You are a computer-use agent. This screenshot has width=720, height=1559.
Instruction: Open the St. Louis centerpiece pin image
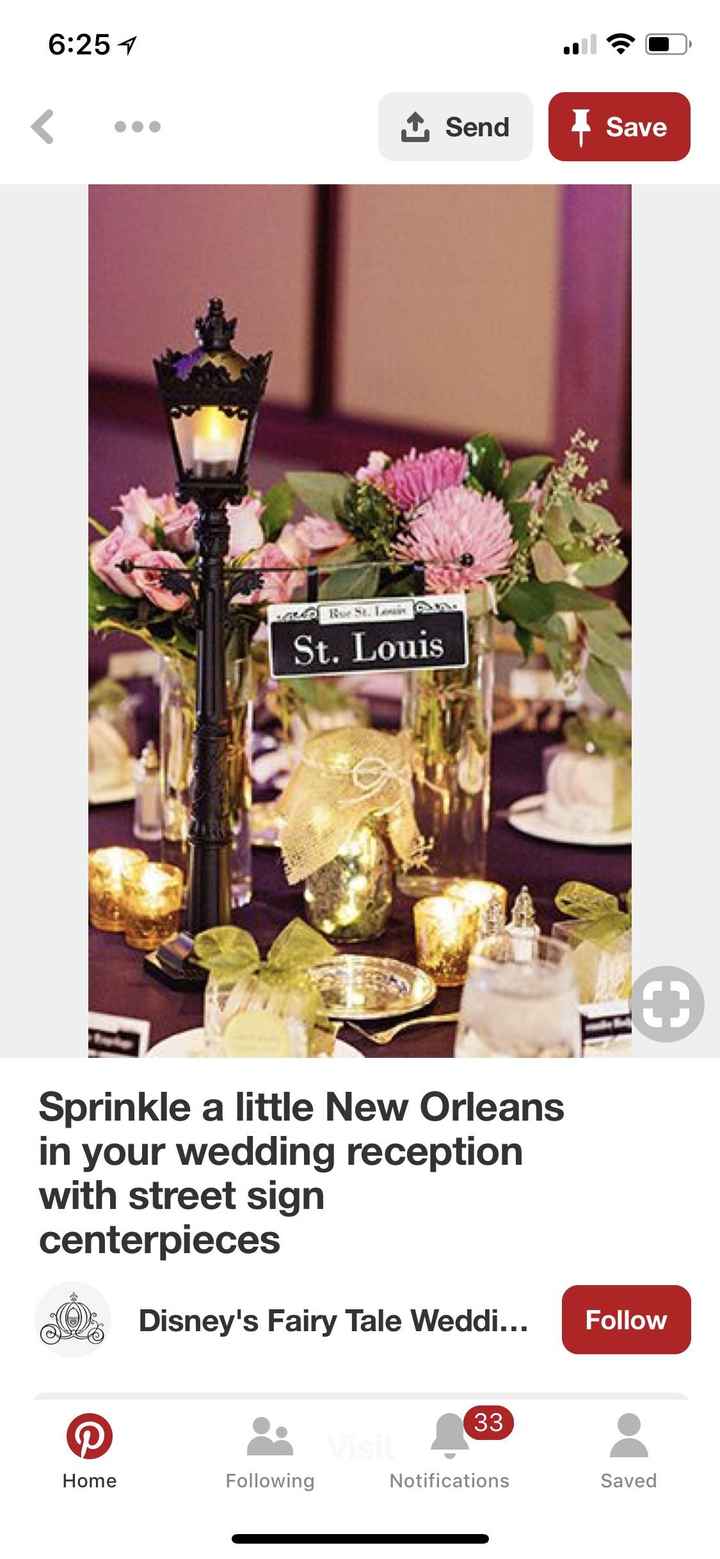pos(360,620)
